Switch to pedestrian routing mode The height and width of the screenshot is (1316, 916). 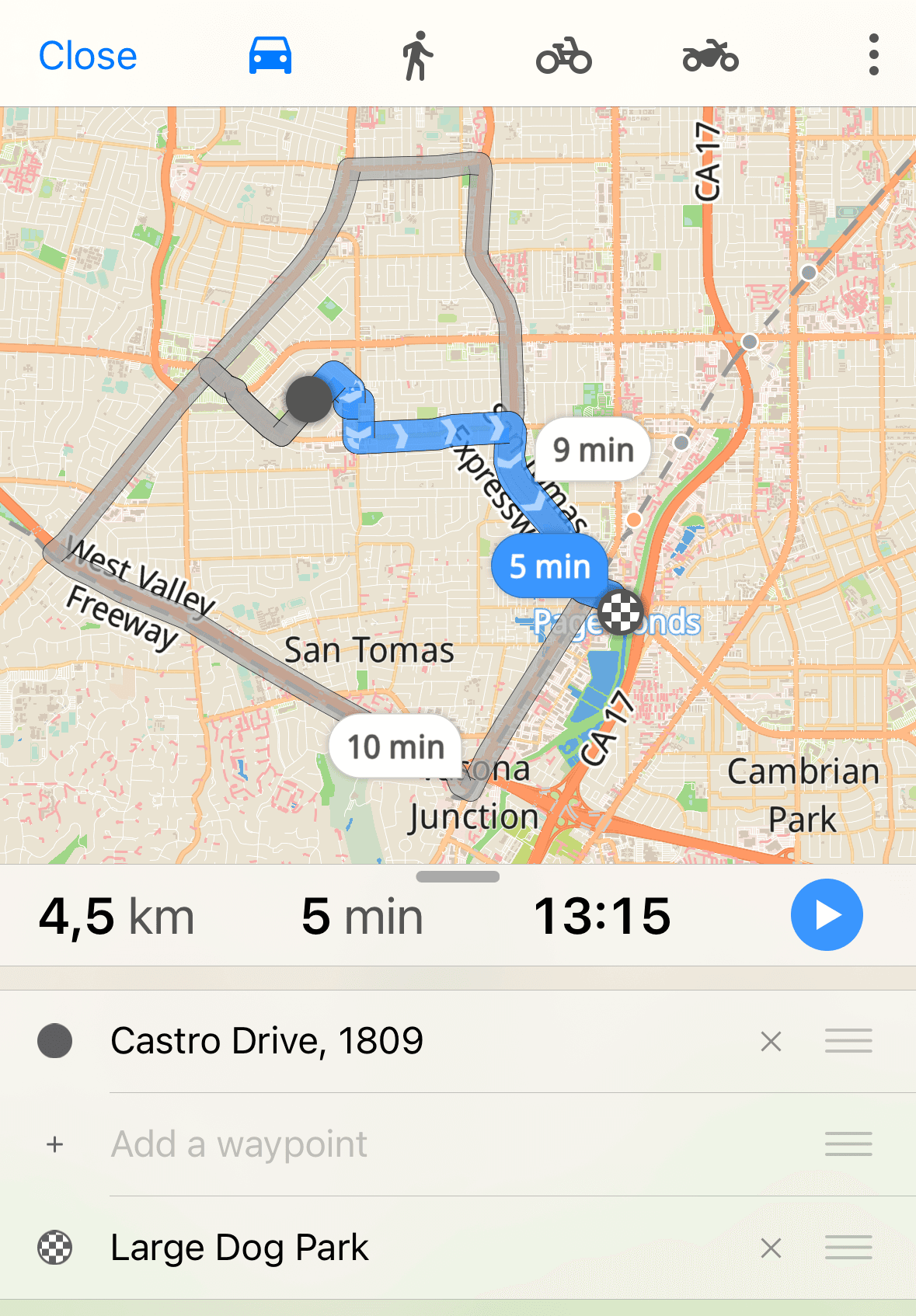(416, 55)
